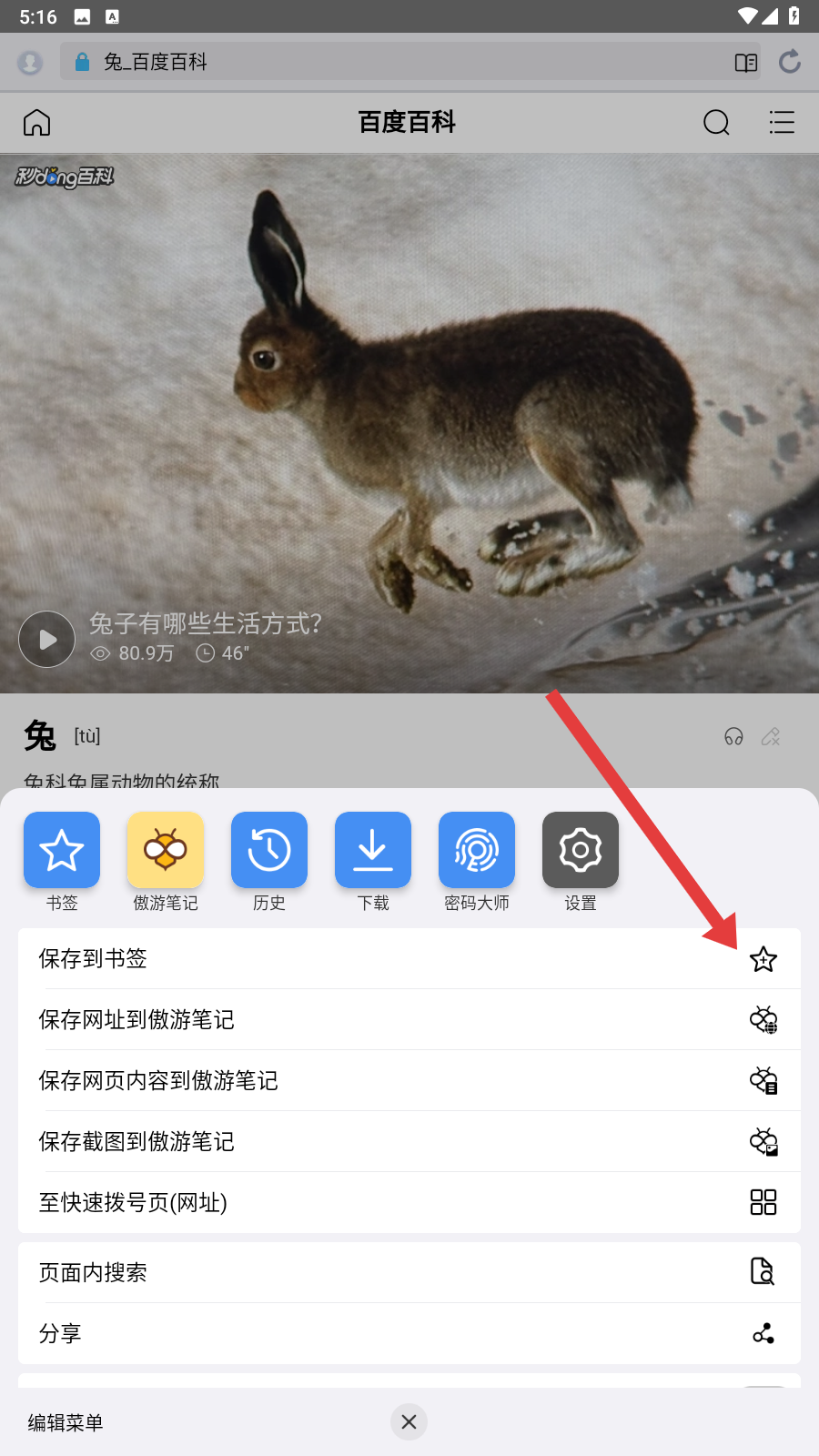Viewport: 819px width, 1456px height.
Task: Select 至快速拨号页(网址)
Action: click(x=409, y=1202)
